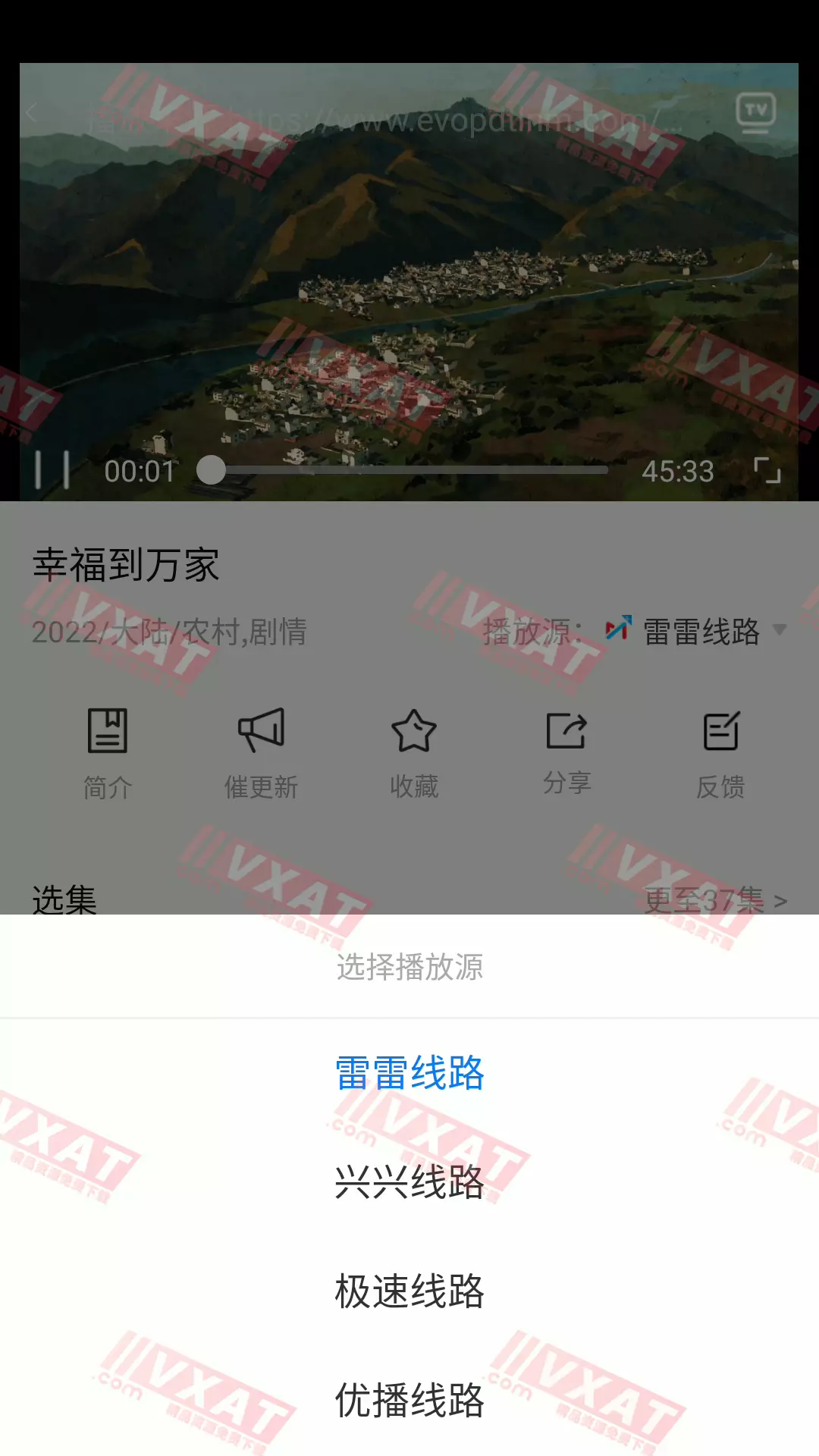The height and width of the screenshot is (1456, 819).
Task: Enter fullscreen video mode
Action: point(767,470)
